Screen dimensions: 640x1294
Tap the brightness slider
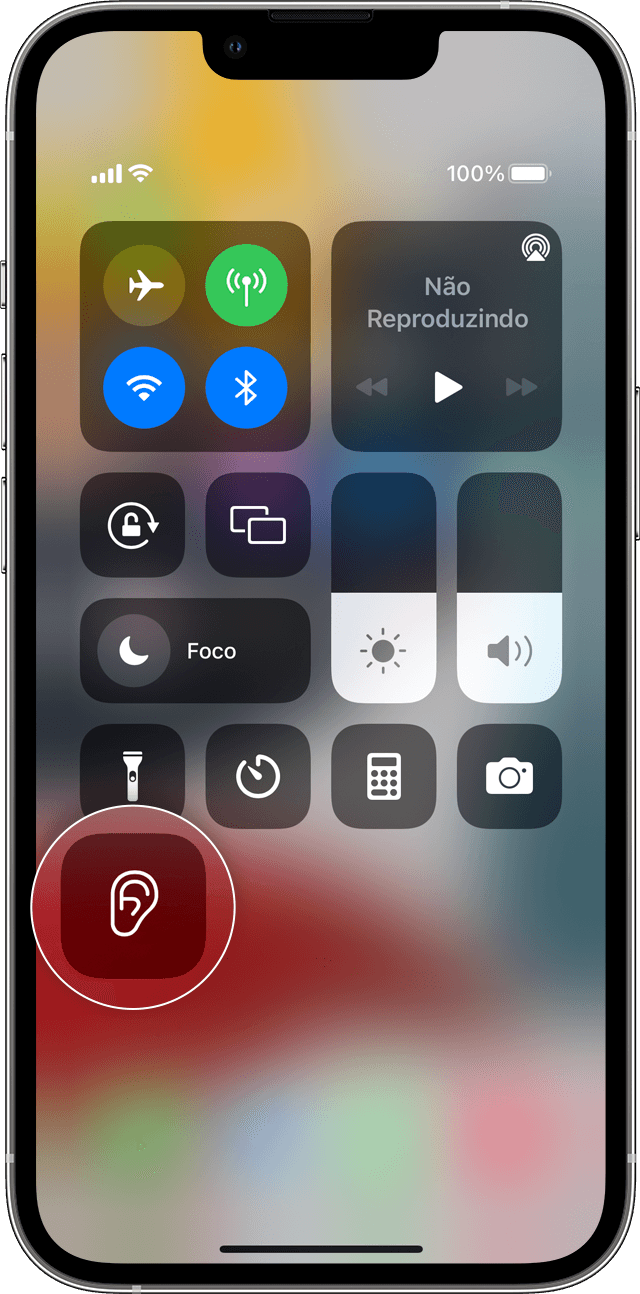pos(383,588)
